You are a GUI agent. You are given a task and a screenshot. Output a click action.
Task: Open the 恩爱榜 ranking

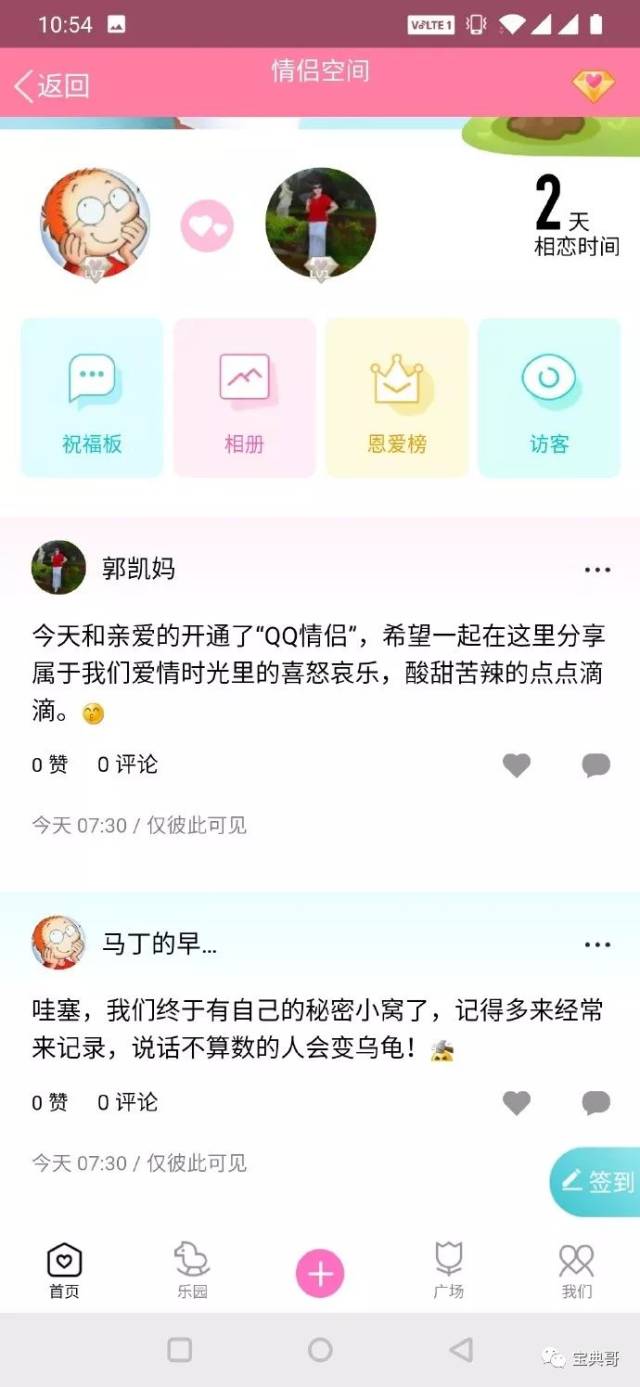point(397,398)
